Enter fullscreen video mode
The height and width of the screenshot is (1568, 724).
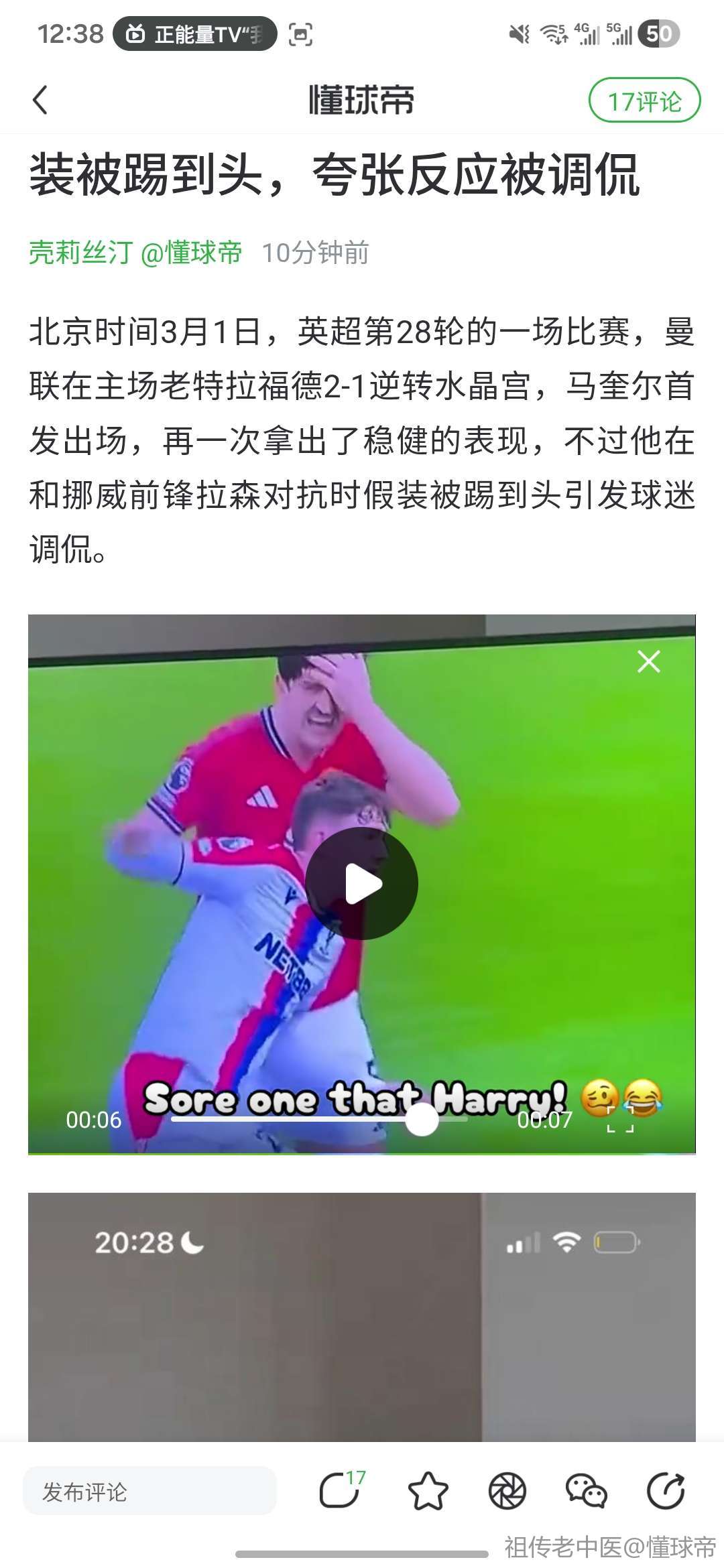pyautogui.click(x=620, y=1120)
